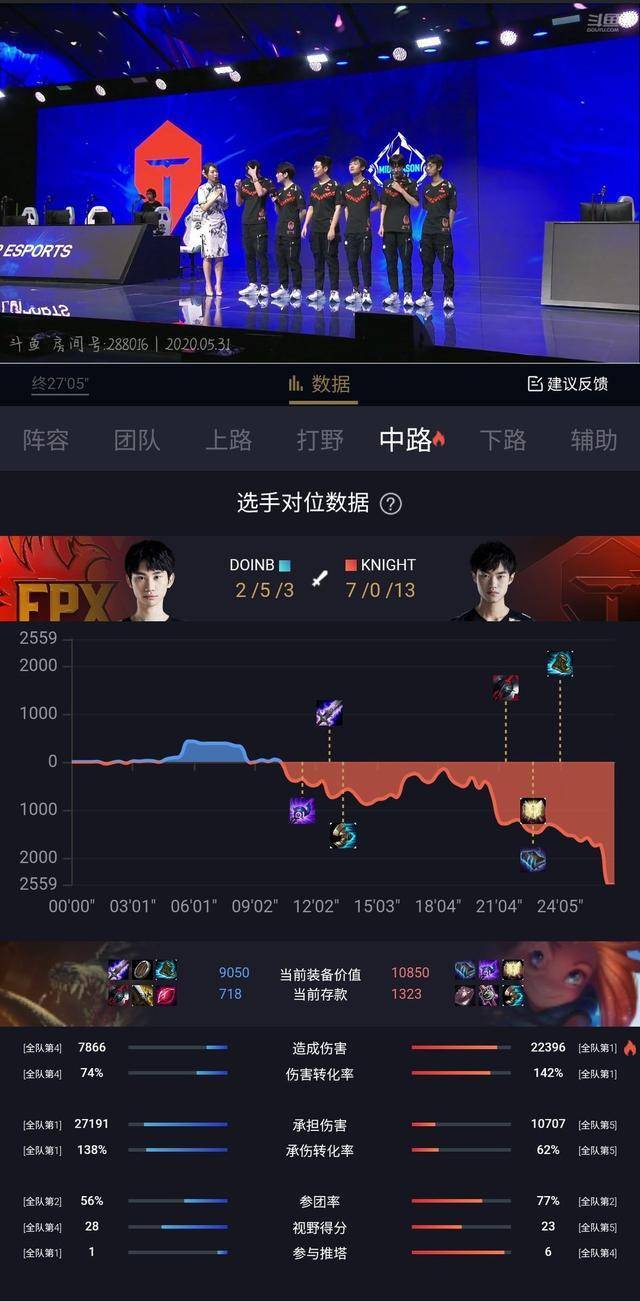Viewport: 640px width, 1301px height.
Task: Tap the live stream video player
Action: click(320, 180)
